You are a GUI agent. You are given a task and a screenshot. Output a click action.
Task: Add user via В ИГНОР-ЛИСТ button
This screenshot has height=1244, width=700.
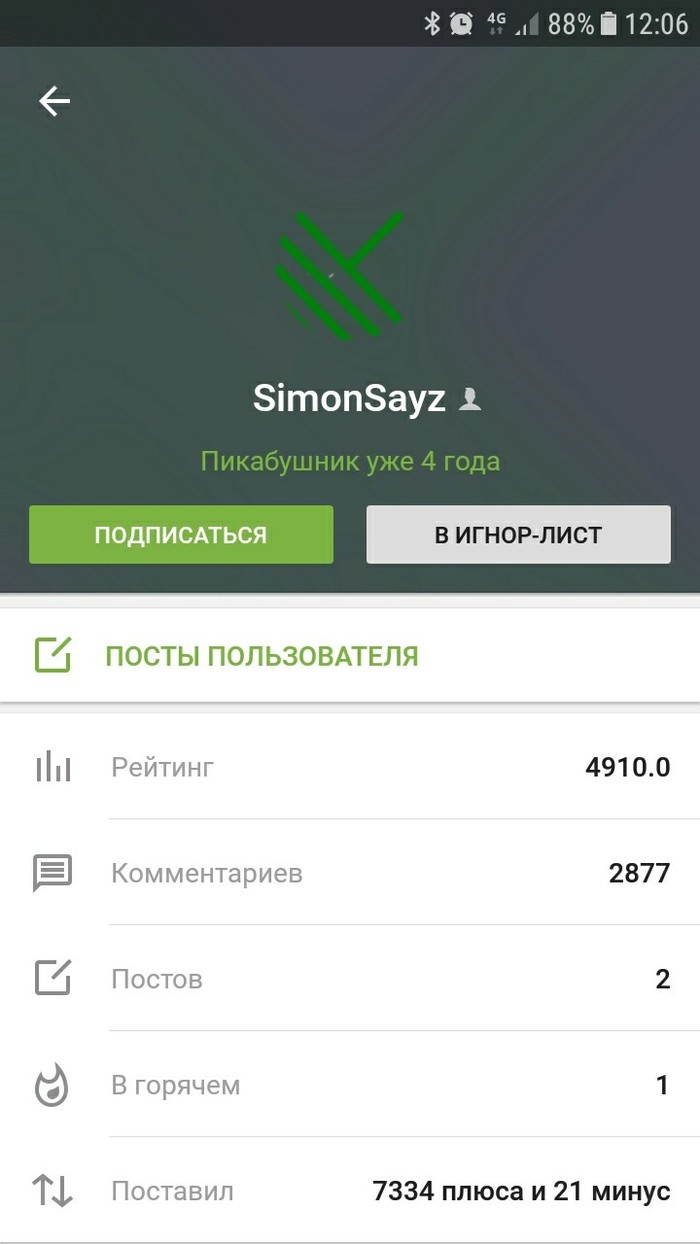pos(518,535)
